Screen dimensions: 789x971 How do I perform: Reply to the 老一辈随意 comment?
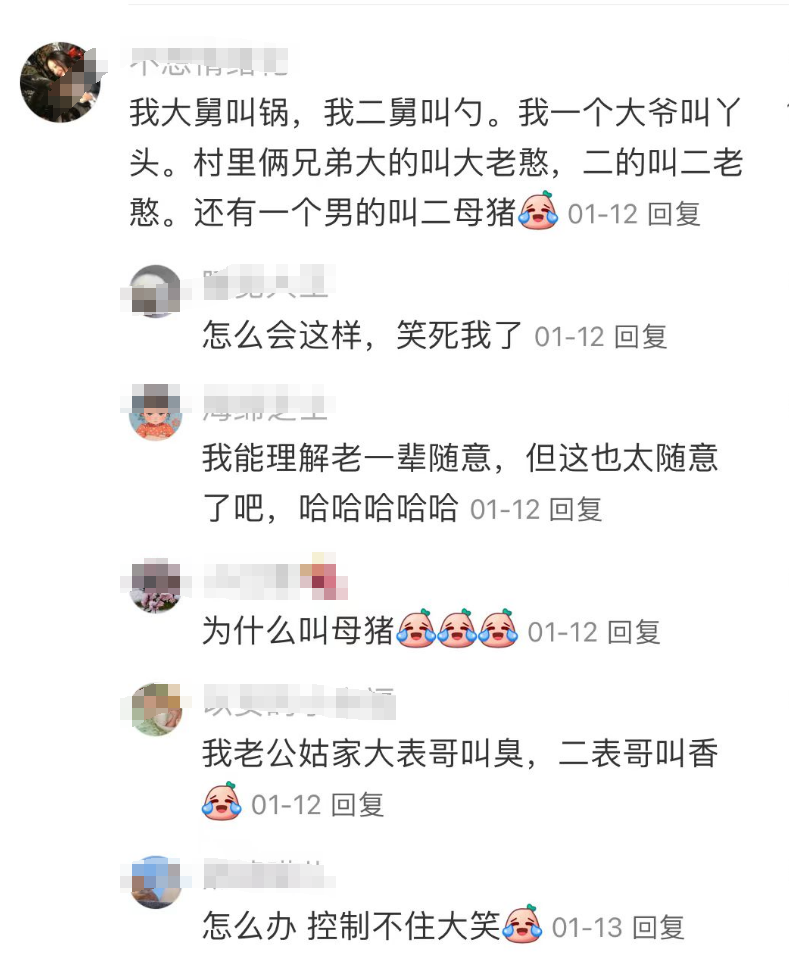(575, 510)
